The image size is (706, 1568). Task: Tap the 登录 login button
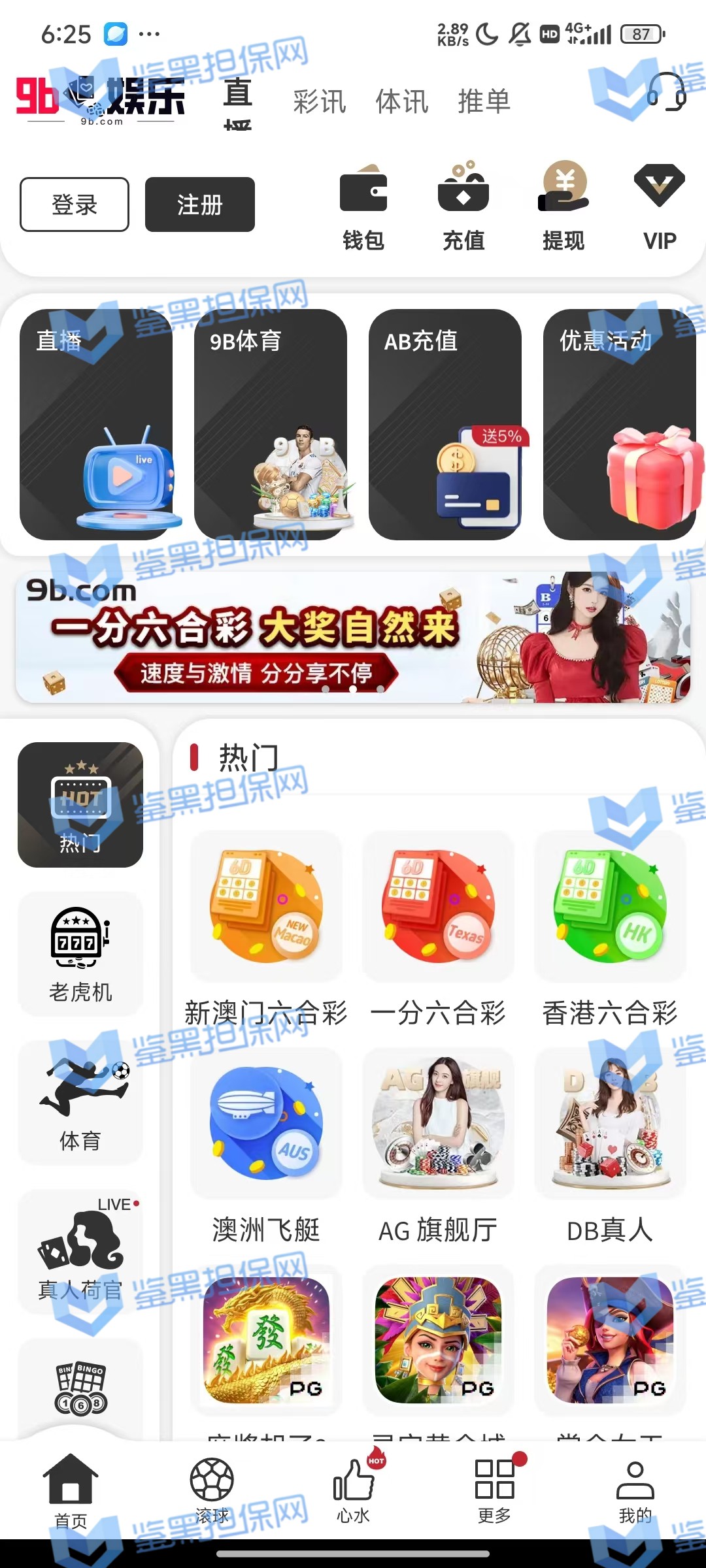[x=75, y=204]
